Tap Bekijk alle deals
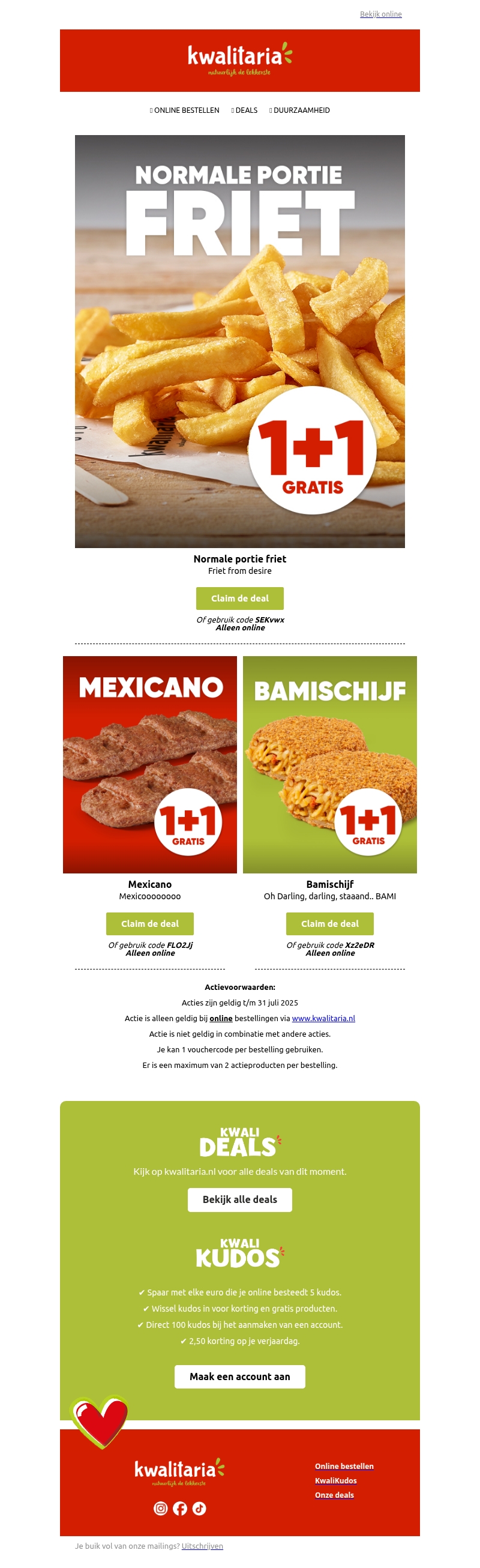Image resolution: width=480 pixels, height=1568 pixels. 239,1199
